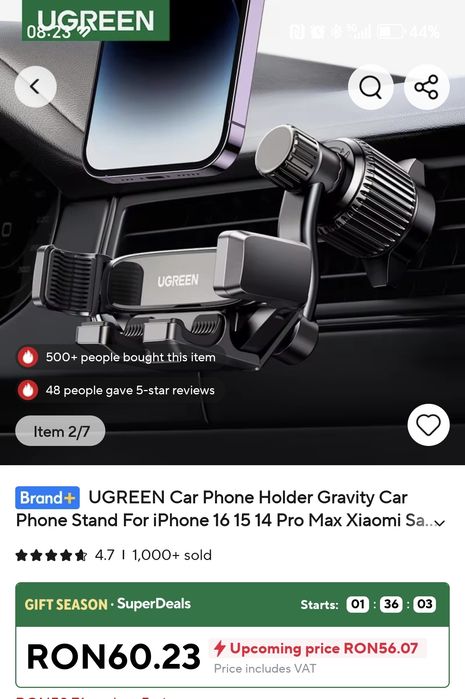Share this UGREEN product
Screen dimensions: 465x699
[x=427, y=87]
